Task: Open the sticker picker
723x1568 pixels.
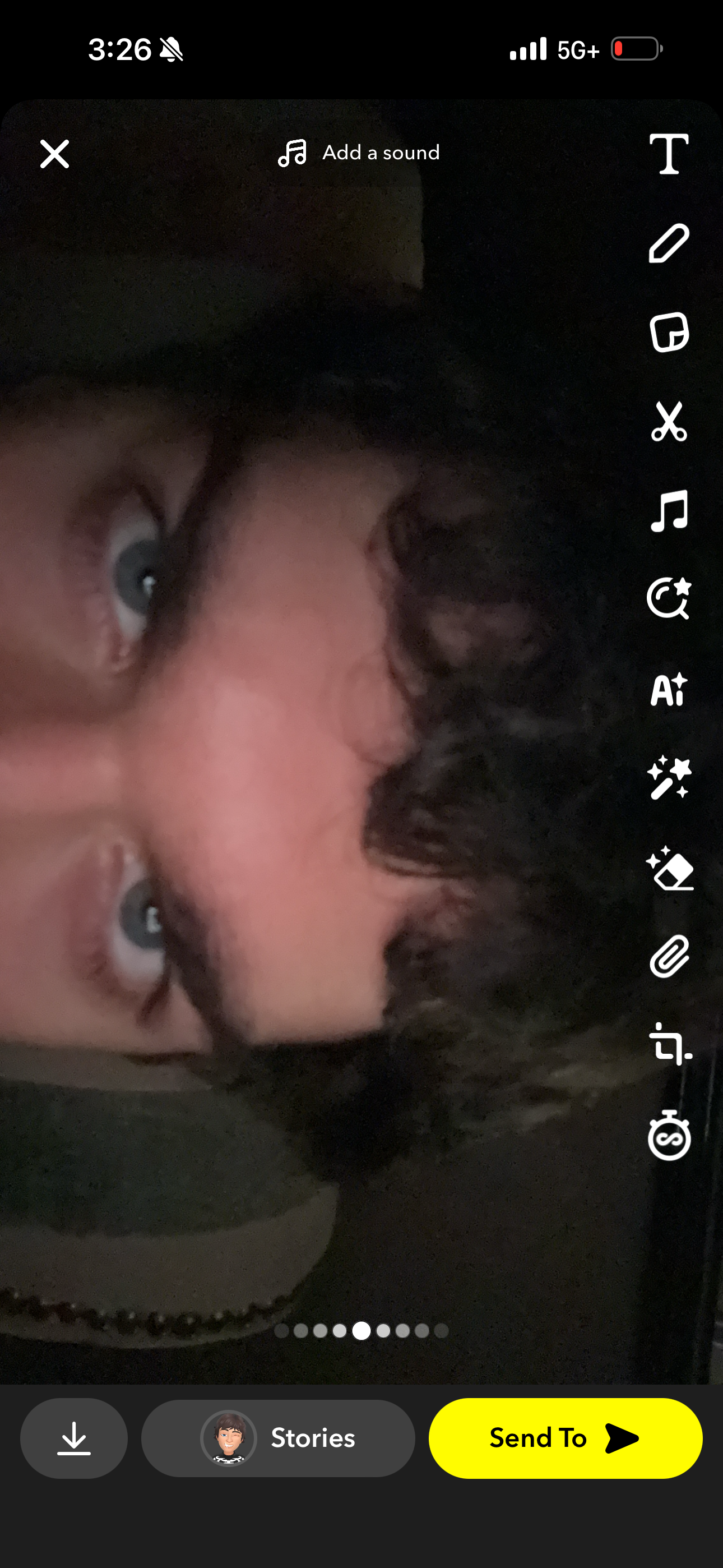Action: coord(669,333)
